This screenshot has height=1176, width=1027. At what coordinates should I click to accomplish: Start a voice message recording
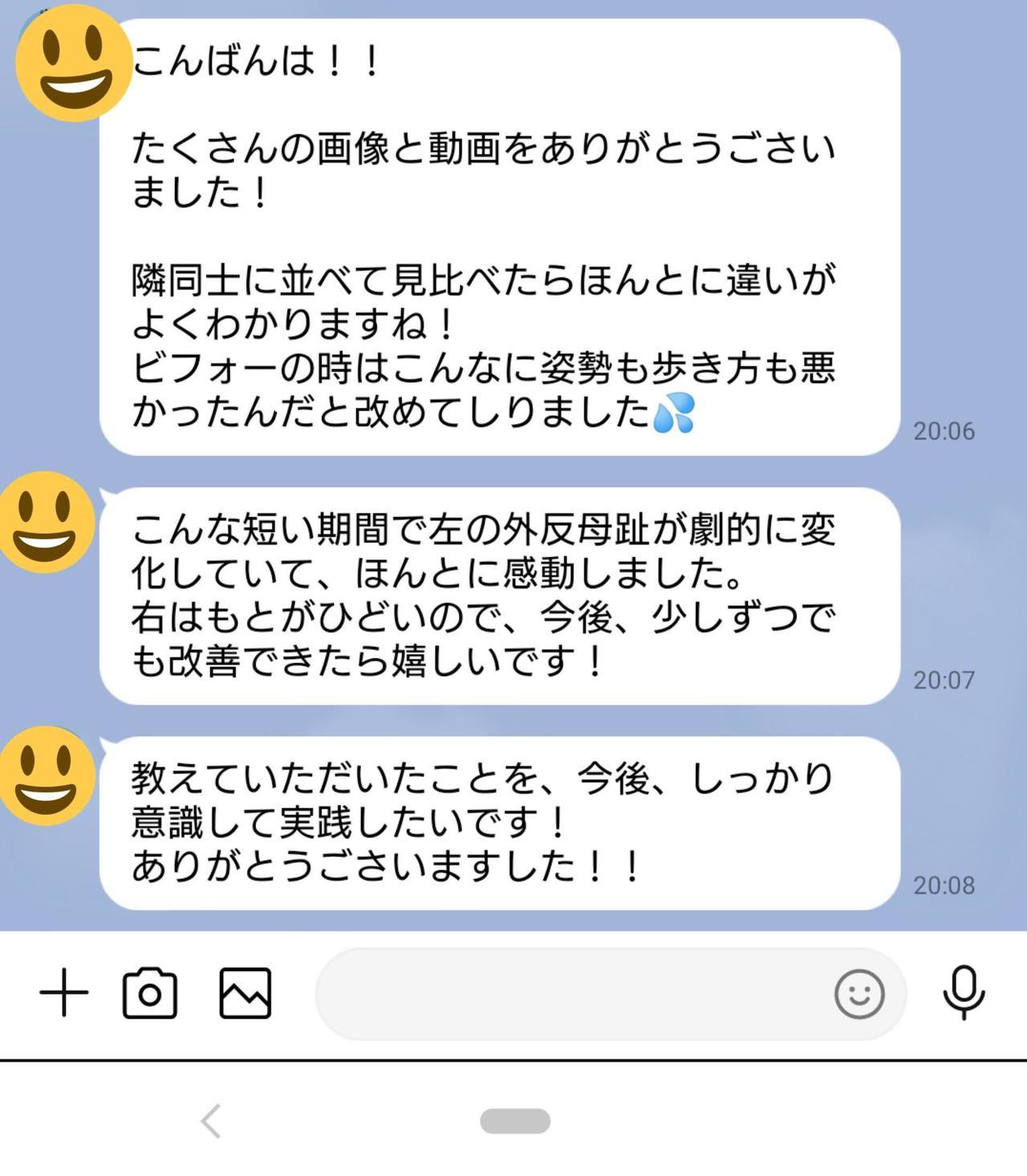tap(963, 993)
